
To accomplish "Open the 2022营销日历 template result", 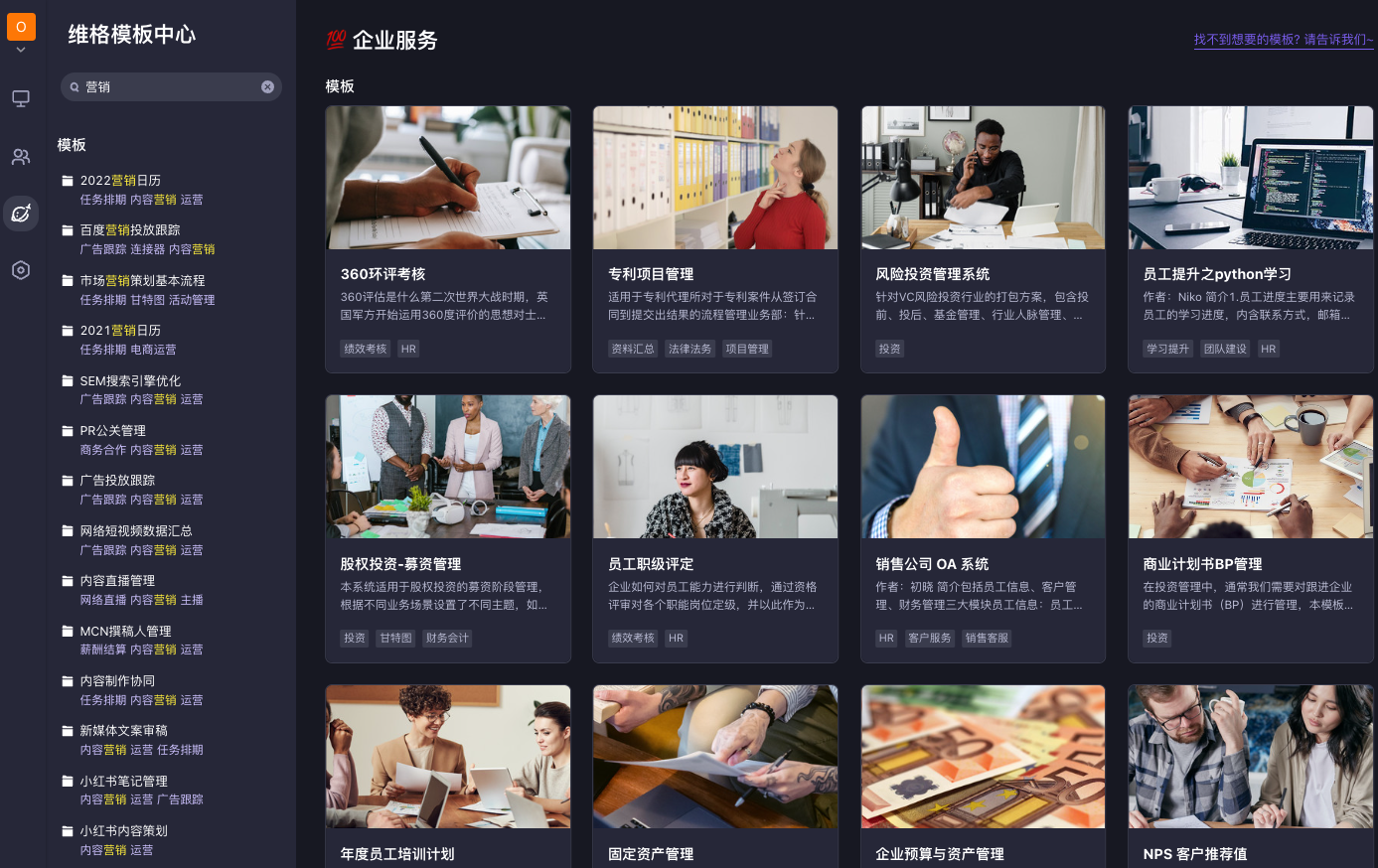I will 120,181.
